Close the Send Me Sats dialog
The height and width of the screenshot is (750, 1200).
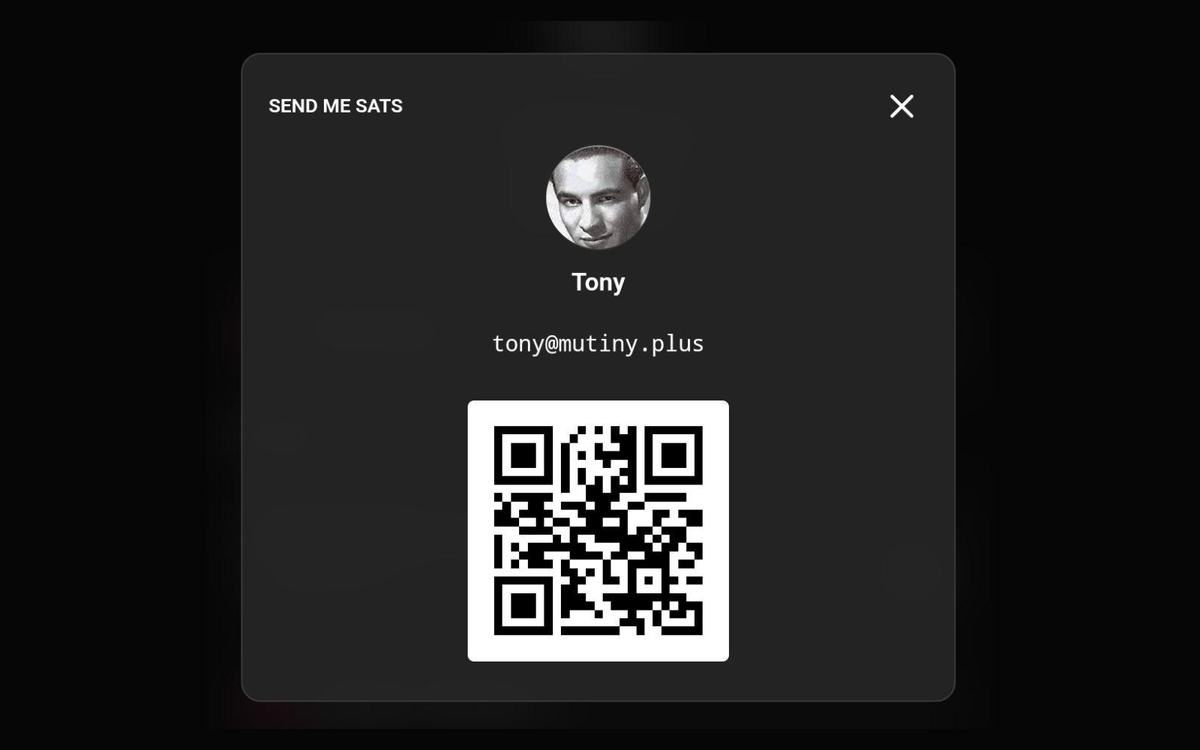pos(901,106)
